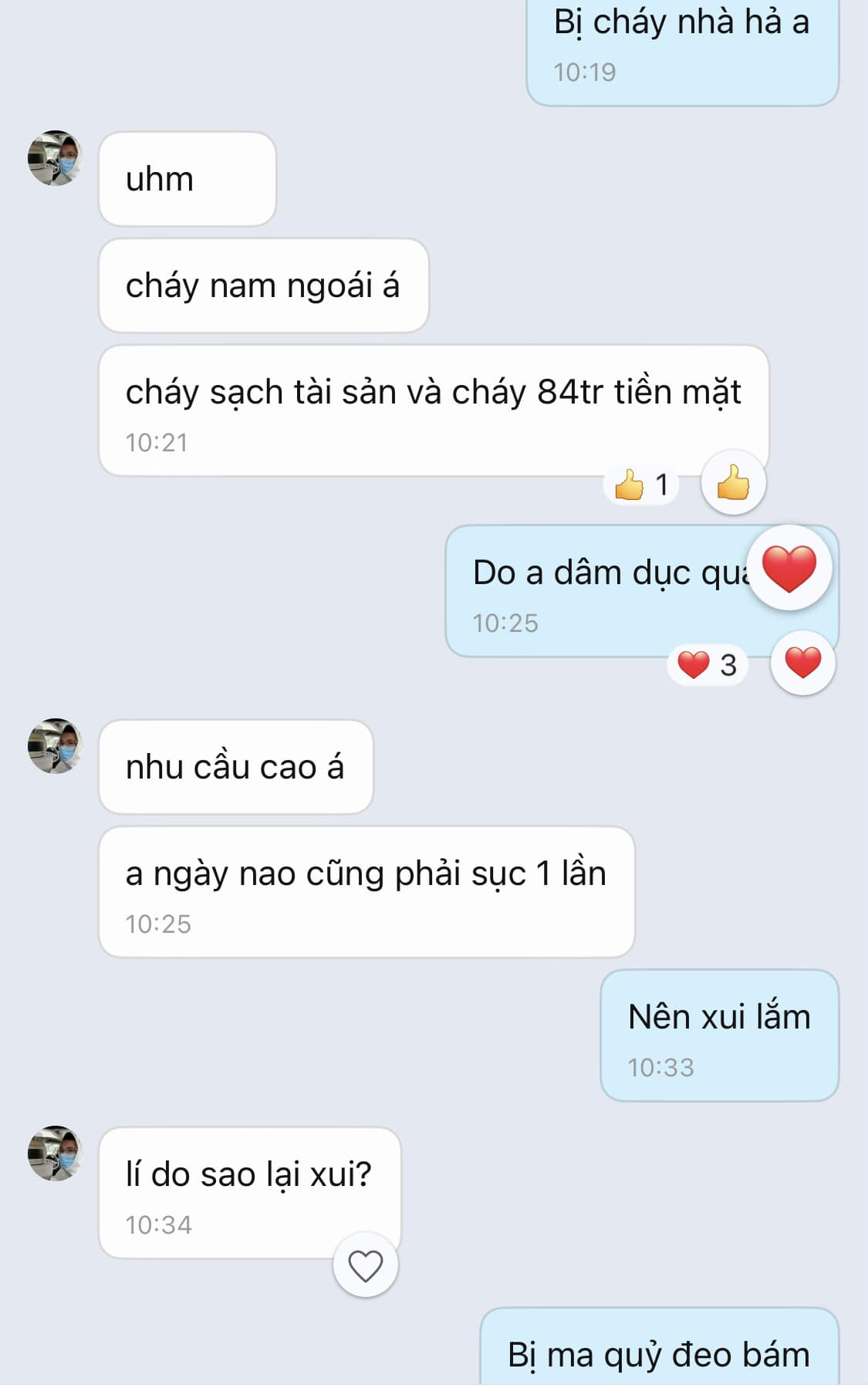Open sender's avatar beside 'uhm' message
This screenshot has width=868, height=1385.
(55, 158)
